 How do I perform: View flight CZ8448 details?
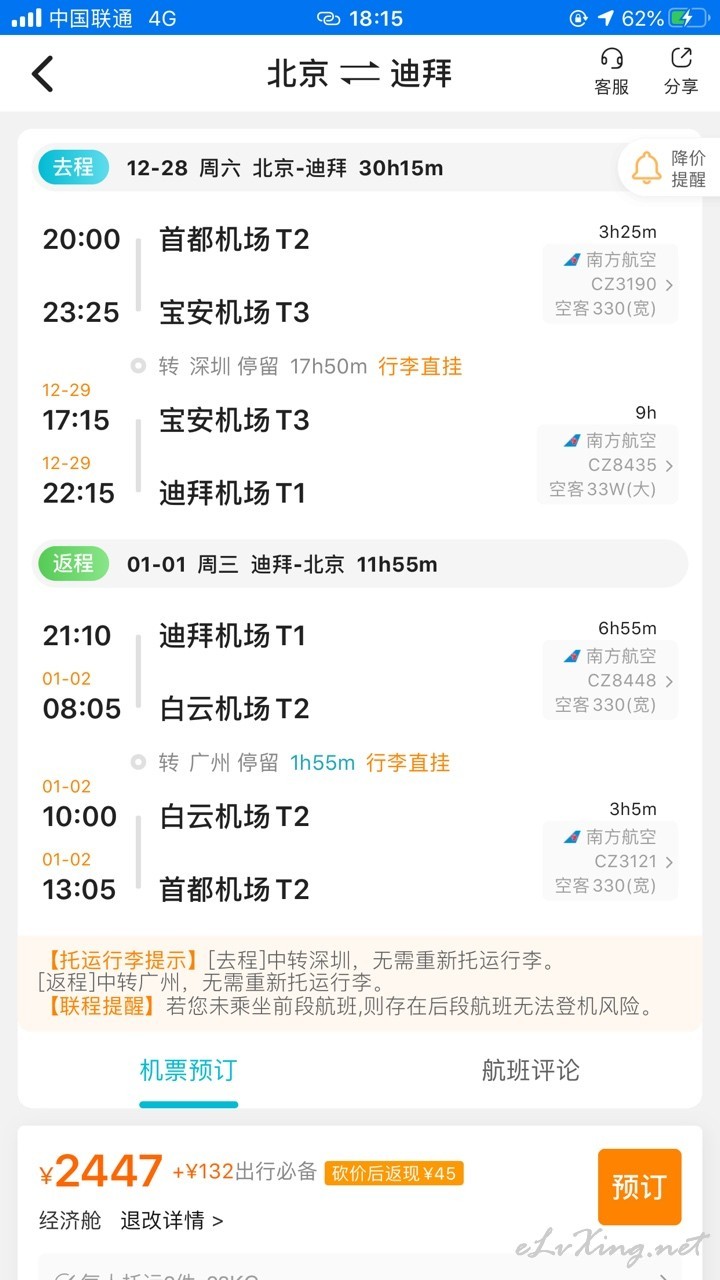click(x=611, y=681)
